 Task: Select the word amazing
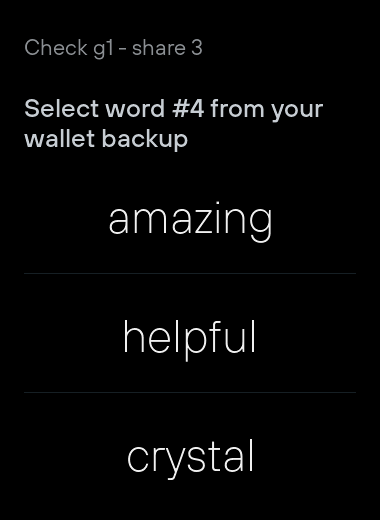(190, 221)
